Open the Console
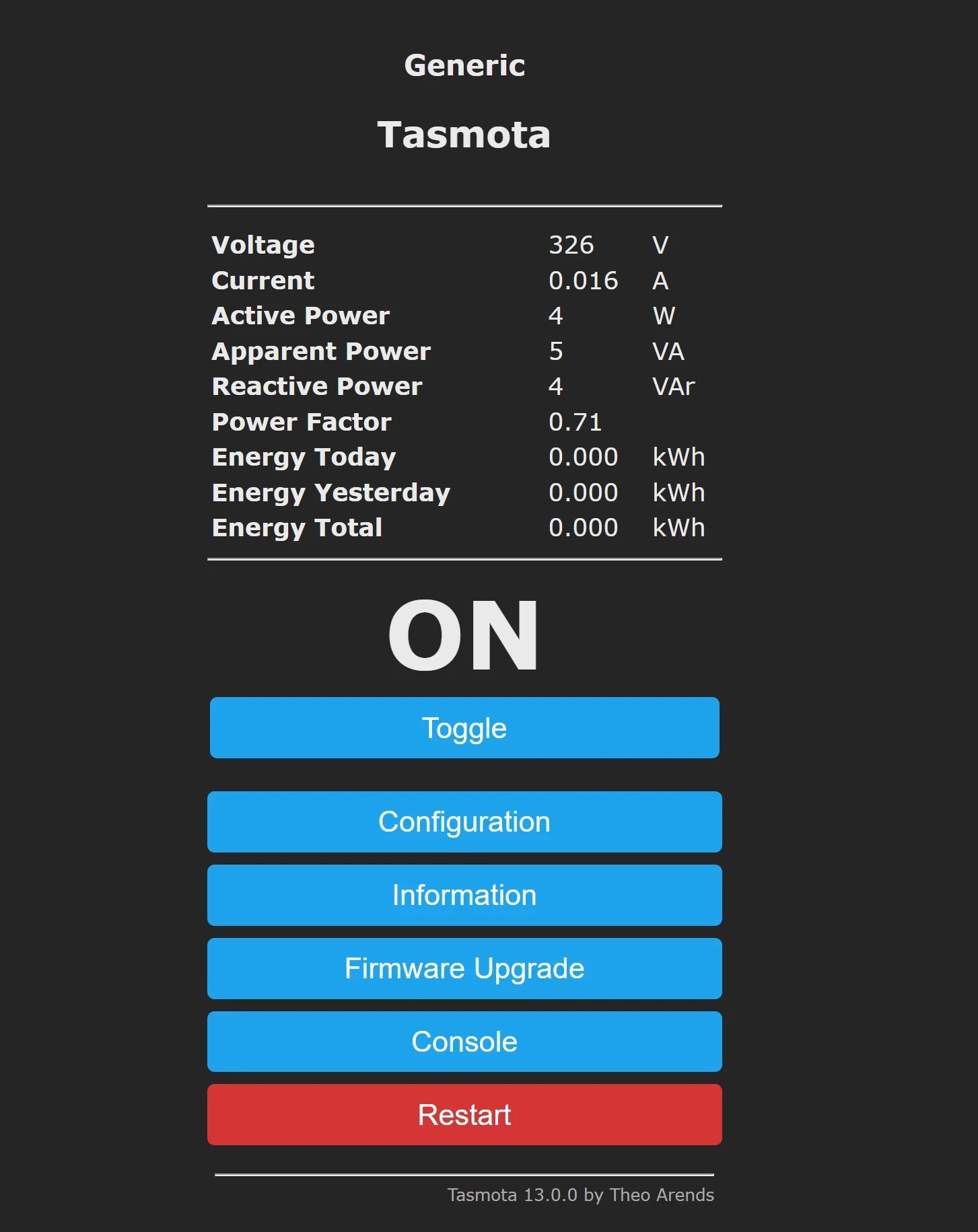Viewport: 978px width, 1232px height. [x=464, y=1042]
